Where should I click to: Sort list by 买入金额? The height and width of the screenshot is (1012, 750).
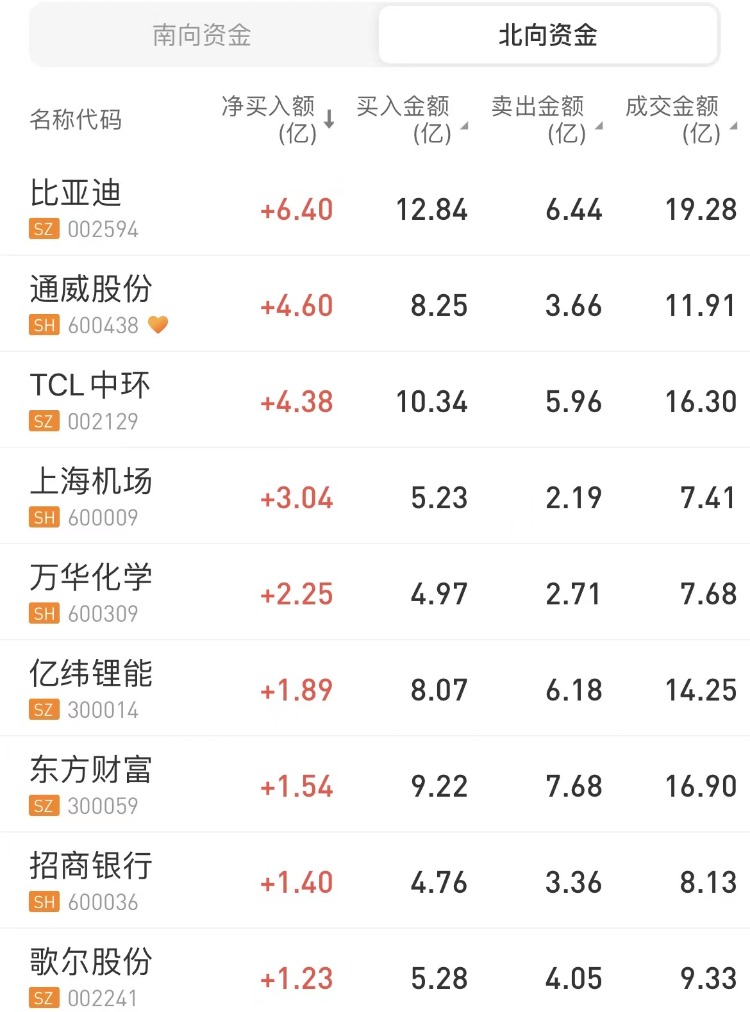coord(410,119)
